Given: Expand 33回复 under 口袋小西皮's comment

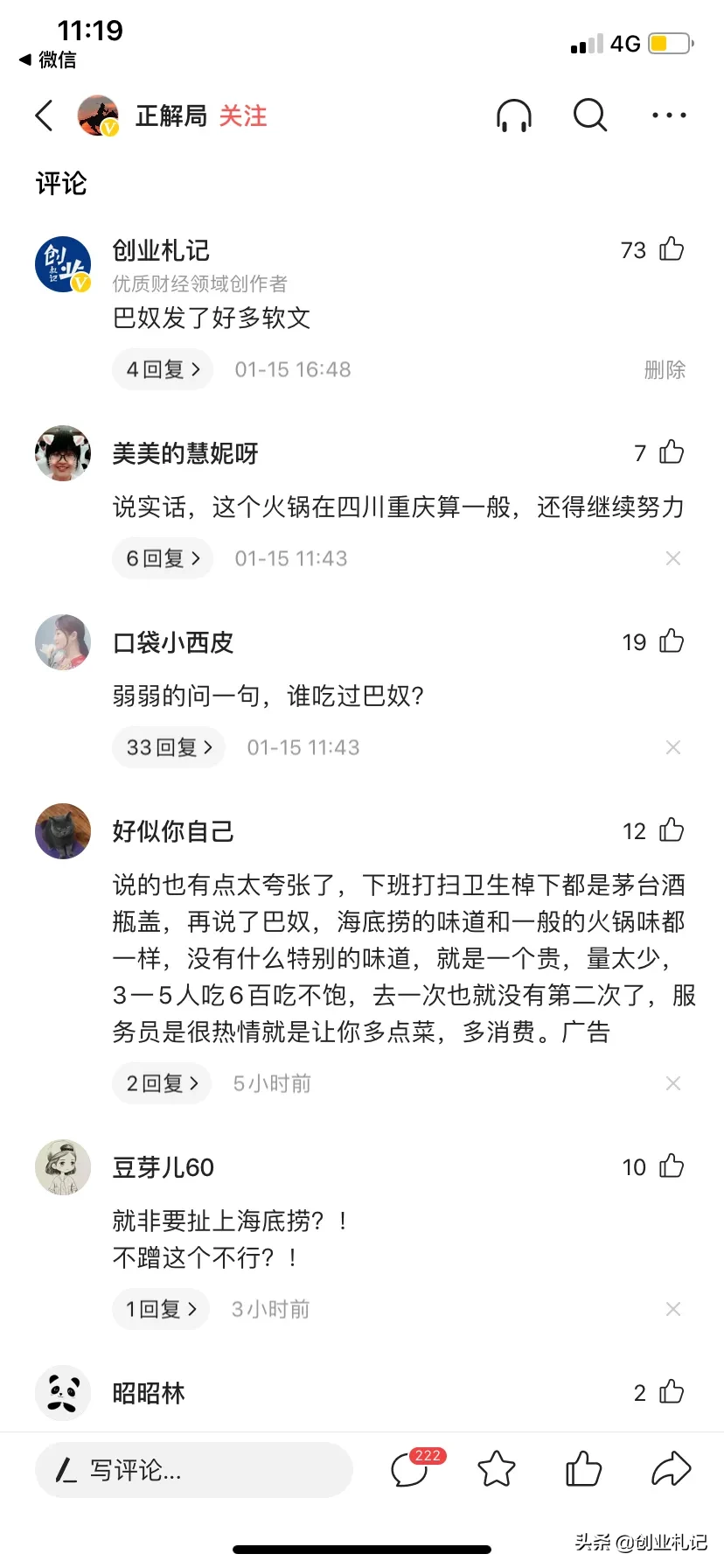Looking at the screenshot, I should [169, 747].
